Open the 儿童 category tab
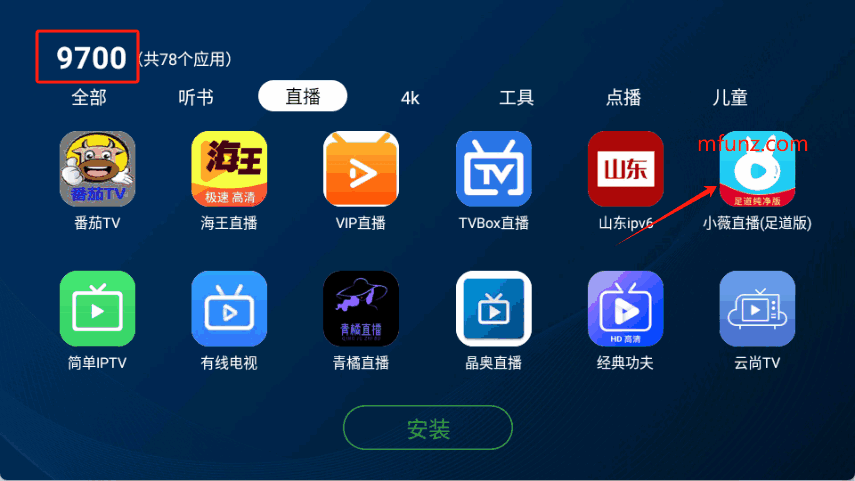Screen dimensions: 855x481 730,97
